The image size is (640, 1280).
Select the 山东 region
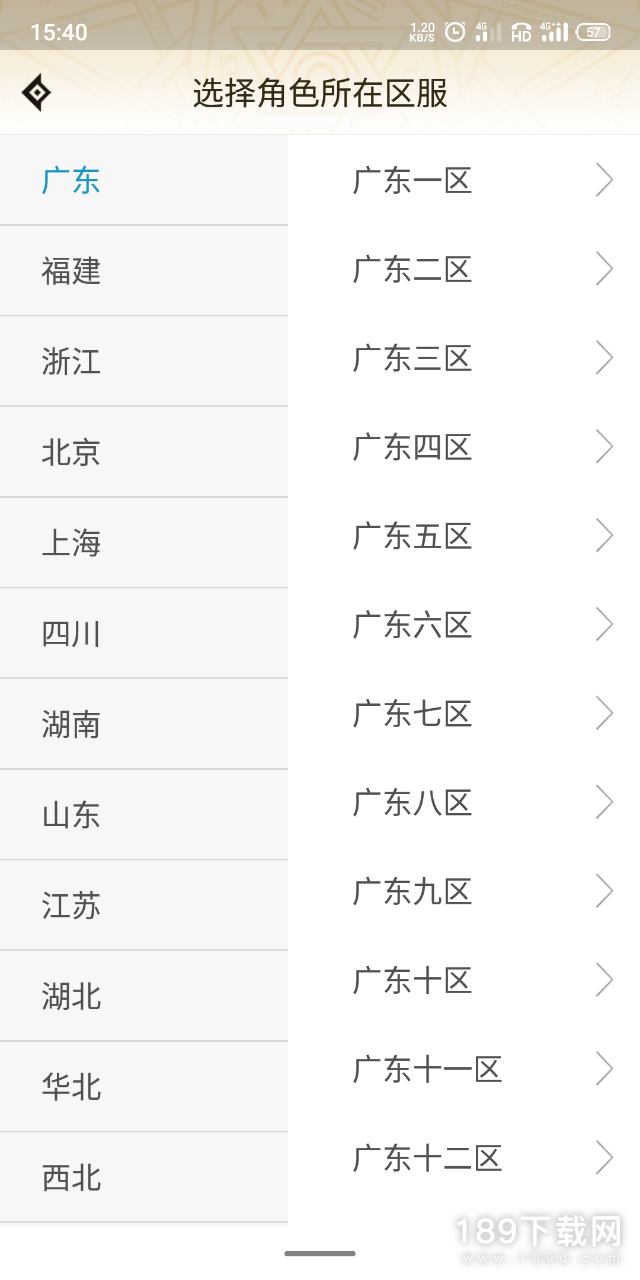144,815
